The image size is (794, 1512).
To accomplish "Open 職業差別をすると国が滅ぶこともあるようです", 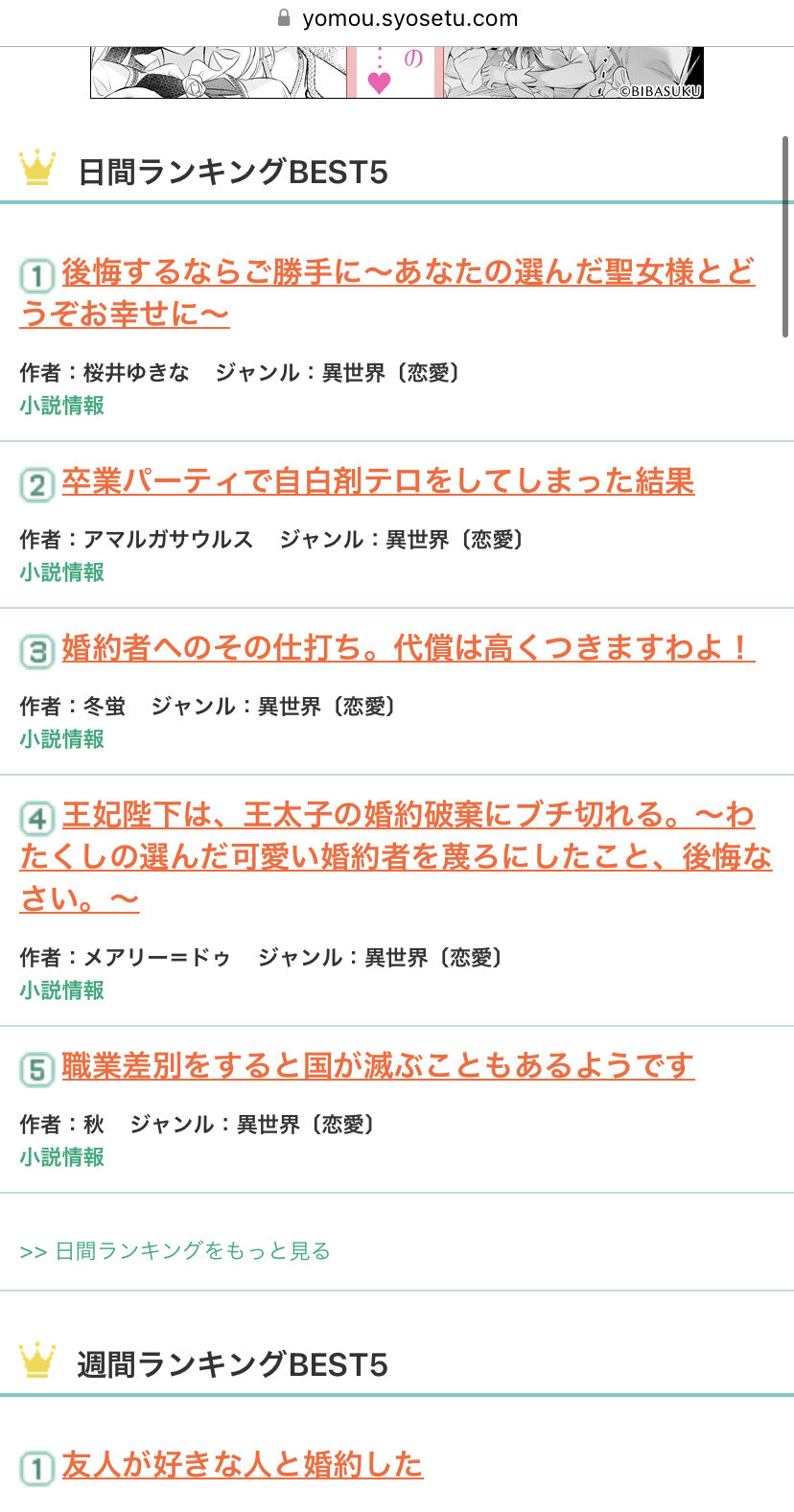I will click(378, 1066).
